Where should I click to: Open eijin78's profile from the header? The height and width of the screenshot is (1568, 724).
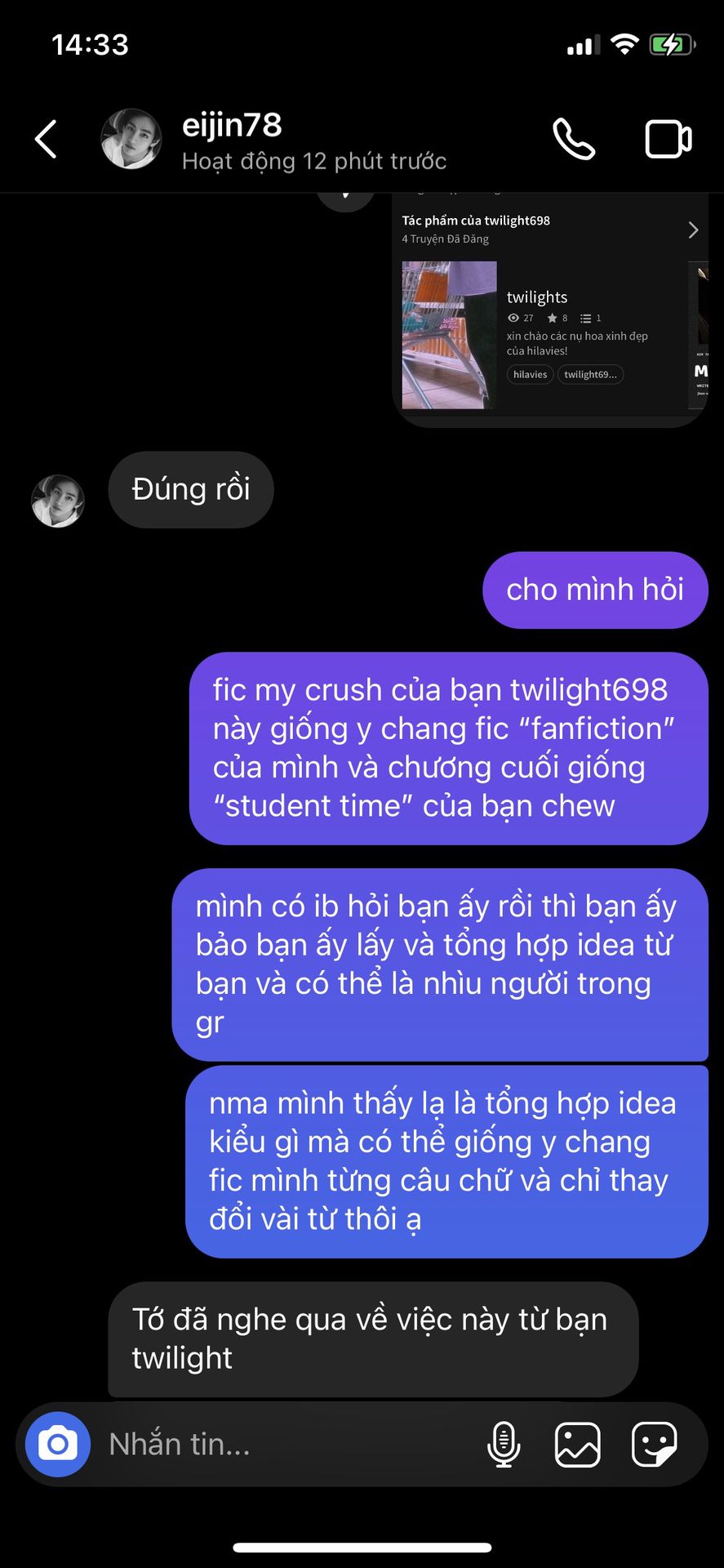232,139
